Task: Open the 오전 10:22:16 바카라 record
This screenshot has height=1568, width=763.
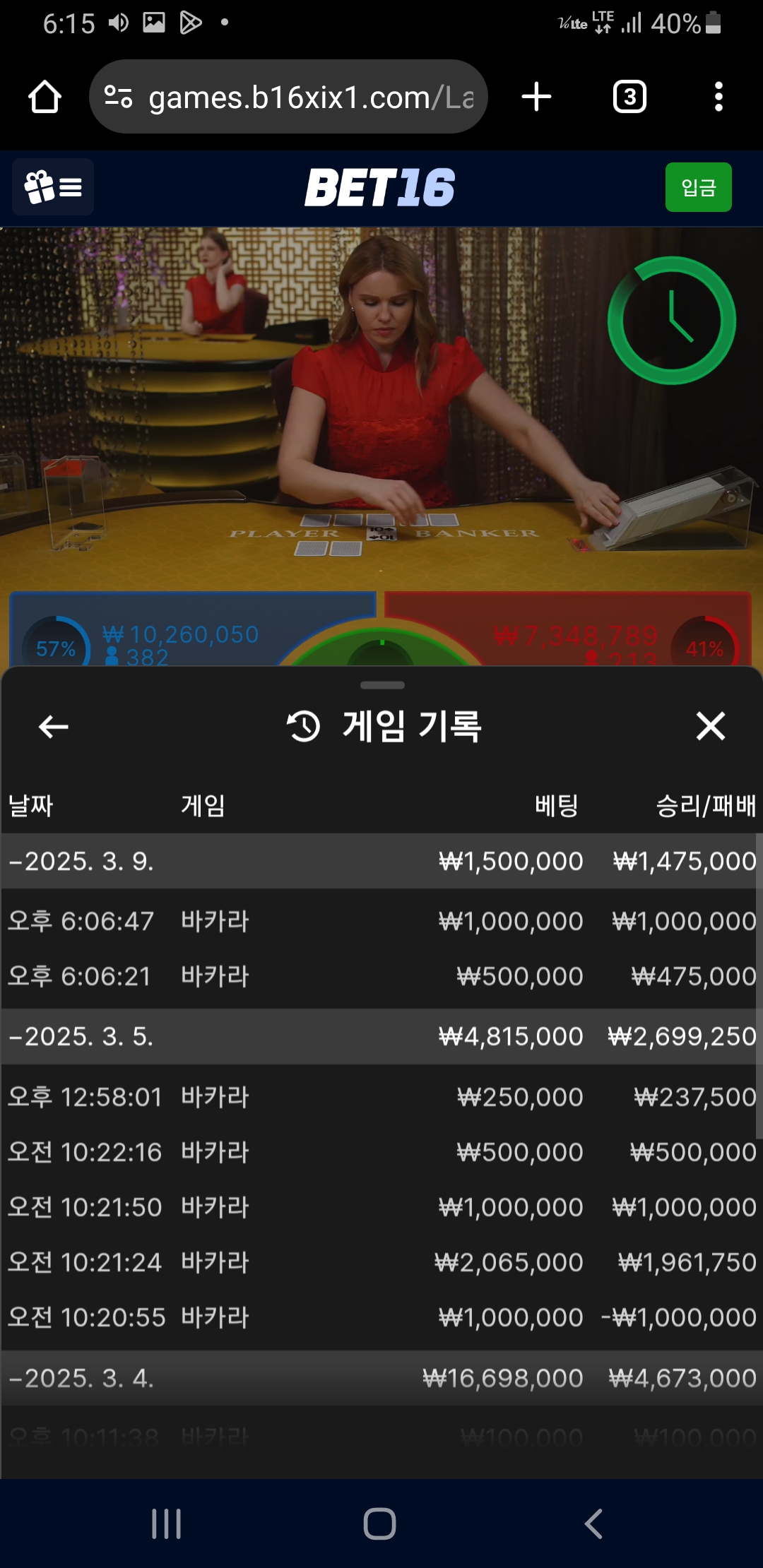Action: (381, 1152)
